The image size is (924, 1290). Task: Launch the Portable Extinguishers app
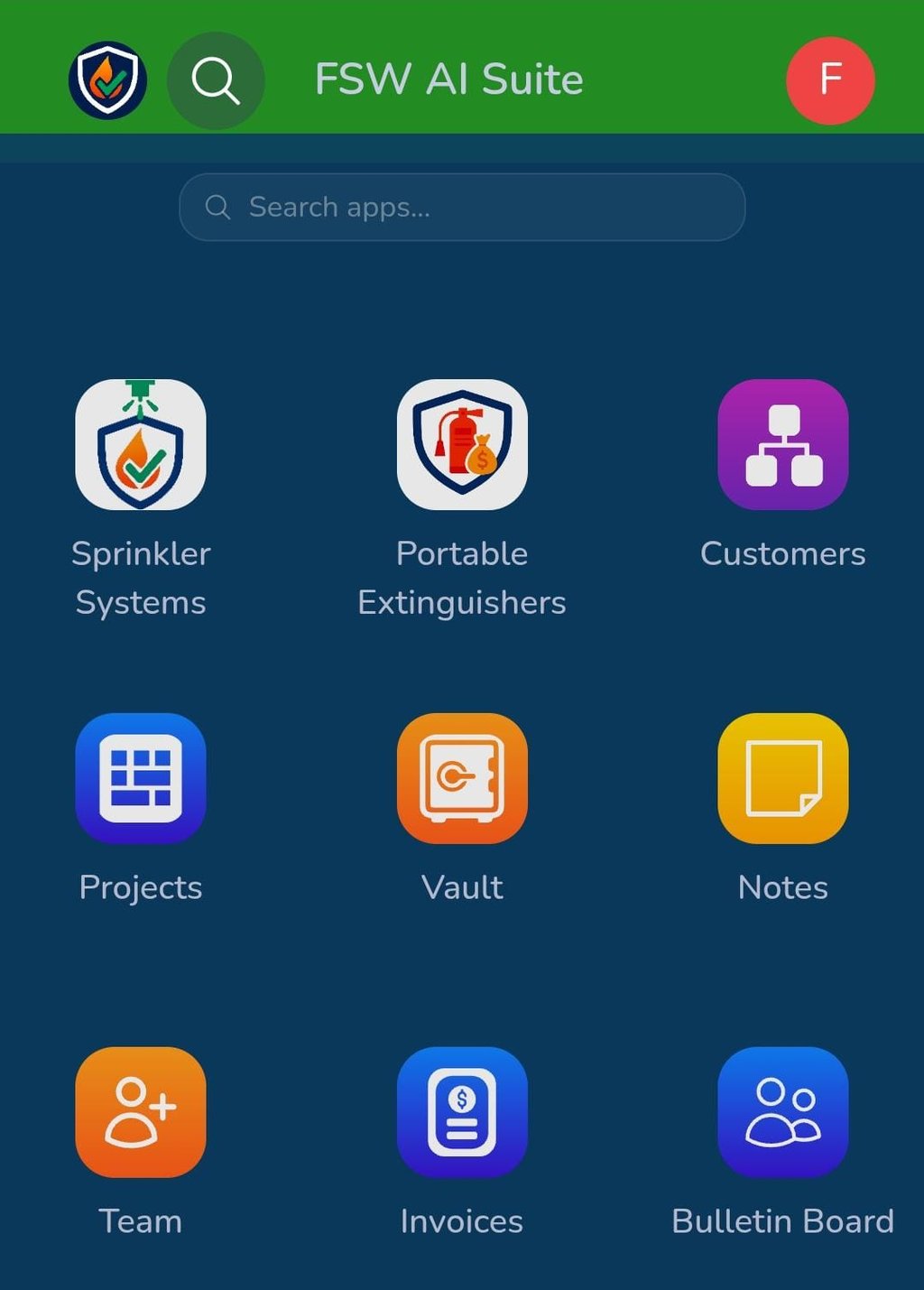(x=462, y=445)
